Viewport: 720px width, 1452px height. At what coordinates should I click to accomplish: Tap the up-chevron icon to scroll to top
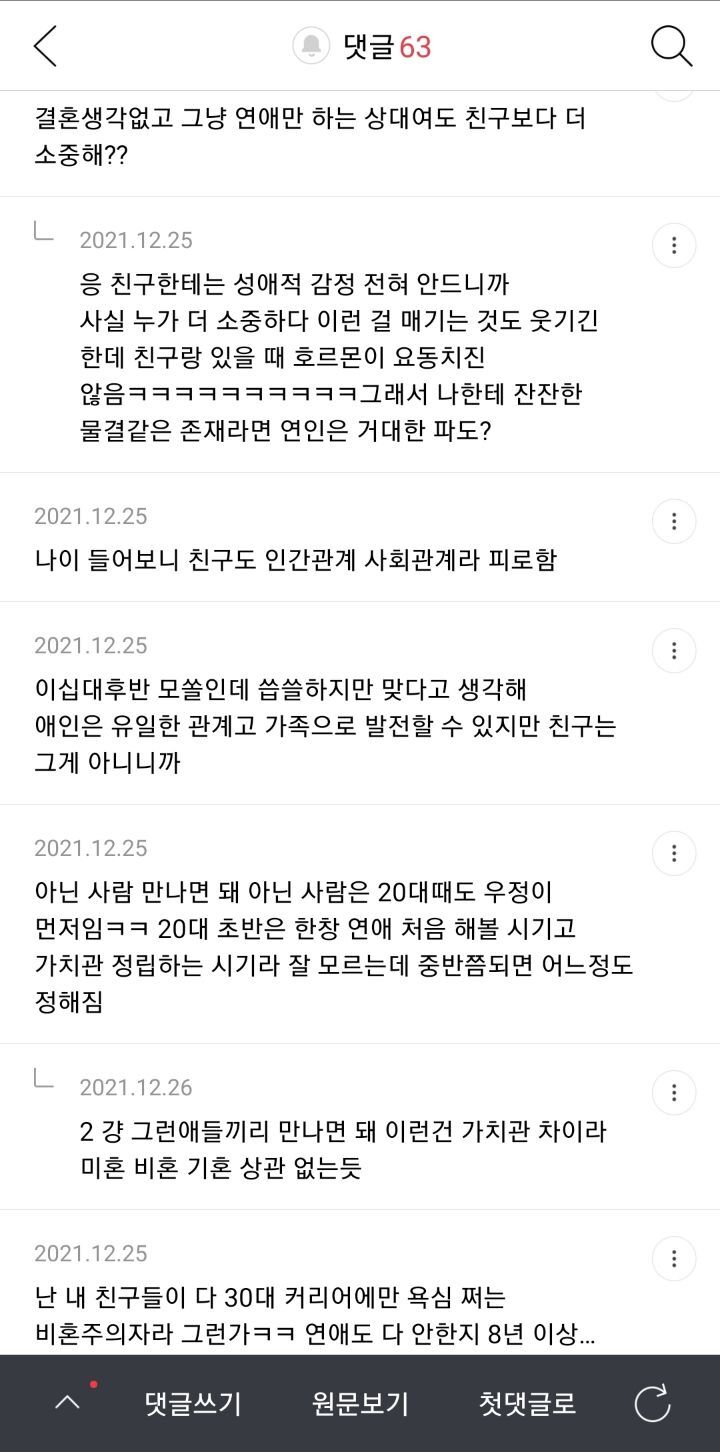69,1404
